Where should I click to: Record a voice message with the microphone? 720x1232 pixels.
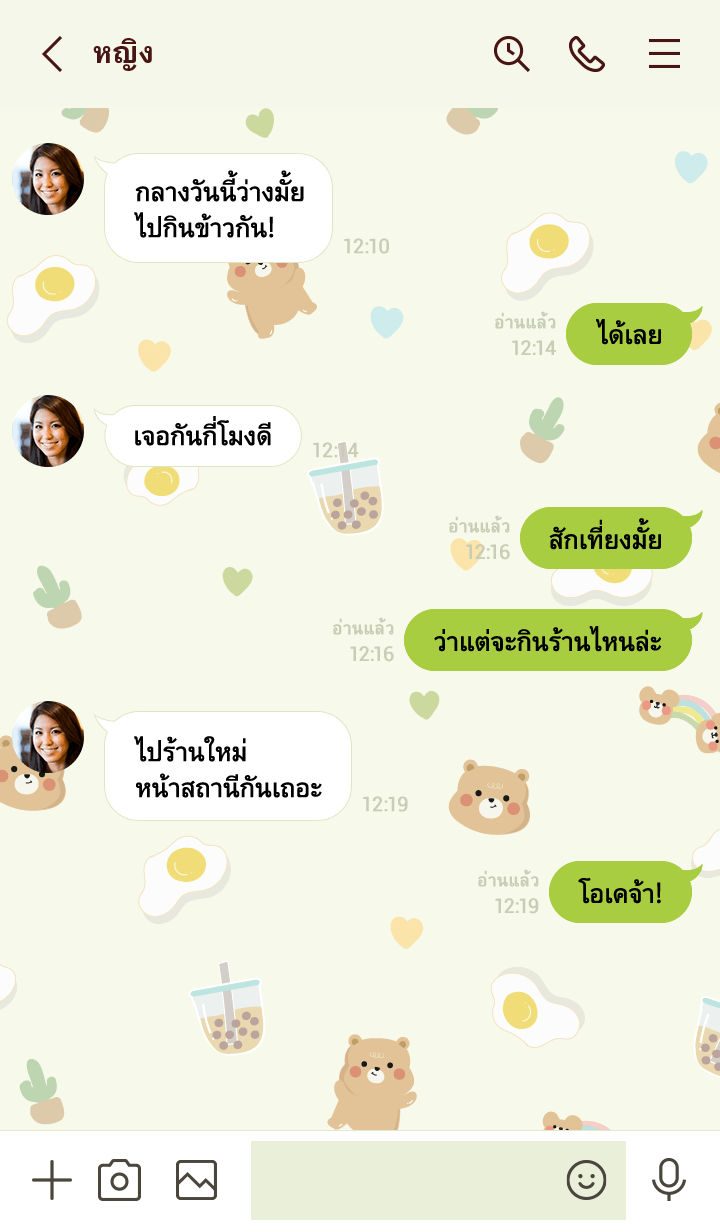click(x=668, y=1181)
